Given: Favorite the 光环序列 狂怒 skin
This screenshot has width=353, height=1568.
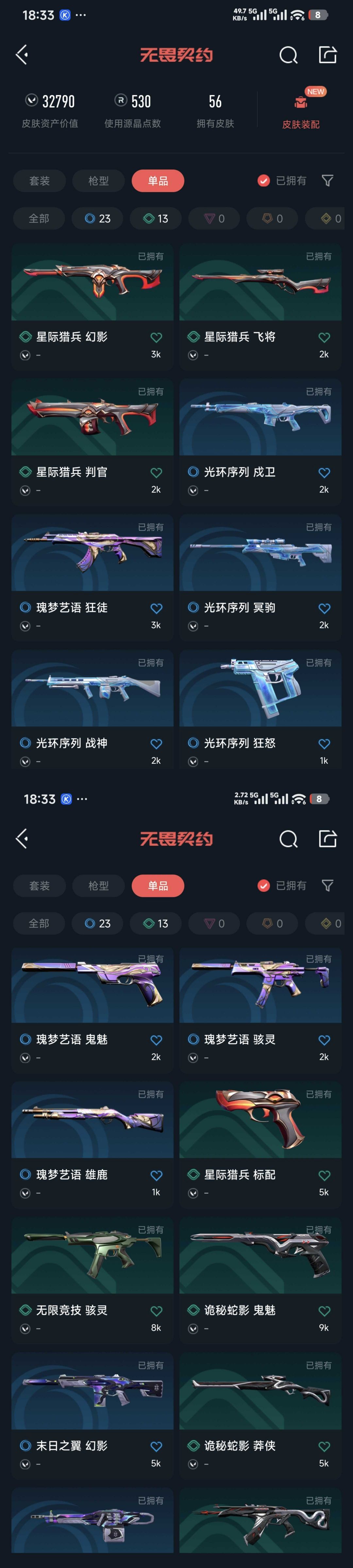Looking at the screenshot, I should click(324, 744).
